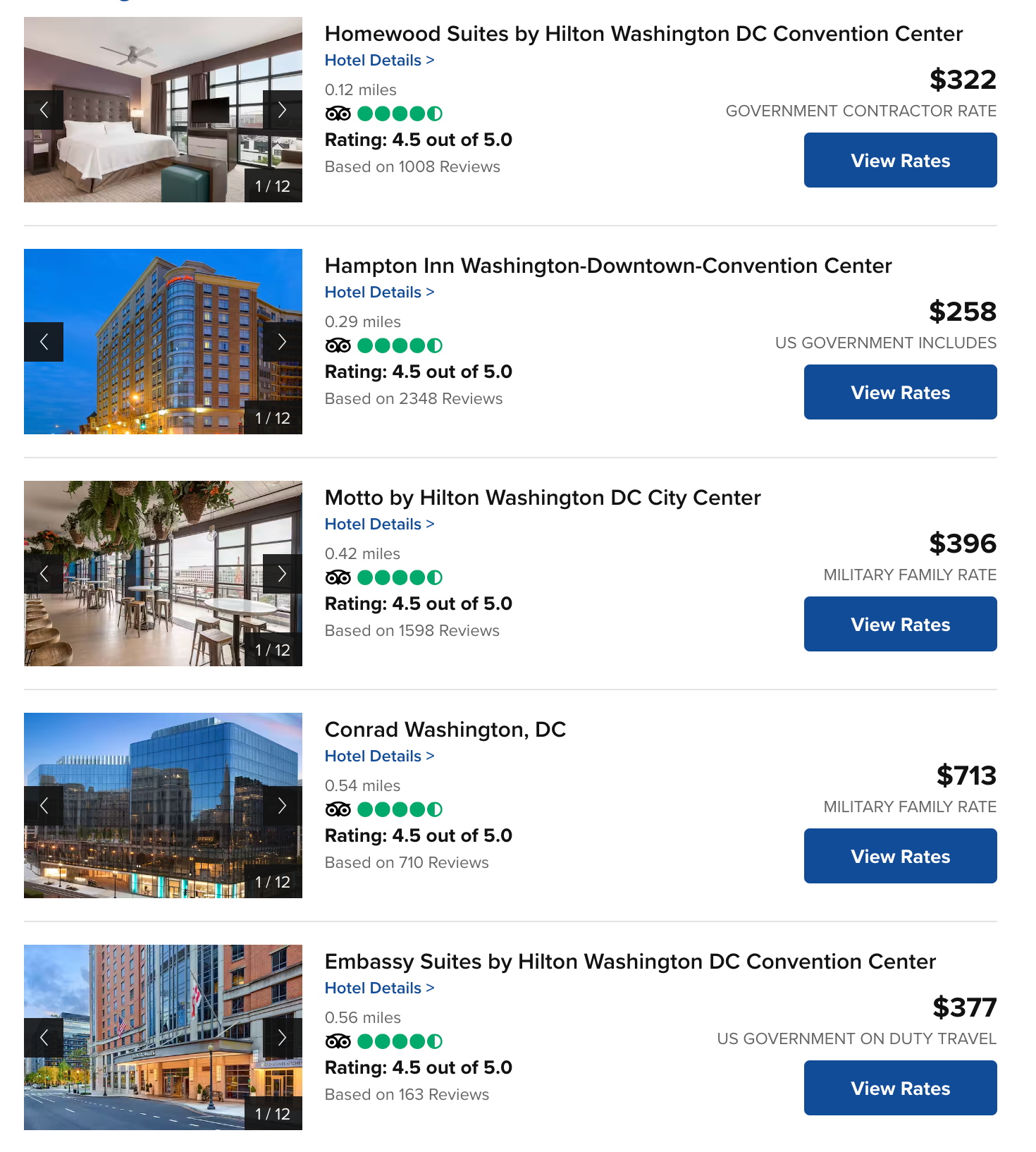
Task: Show next photo of Conrad Washington
Action: click(x=282, y=806)
